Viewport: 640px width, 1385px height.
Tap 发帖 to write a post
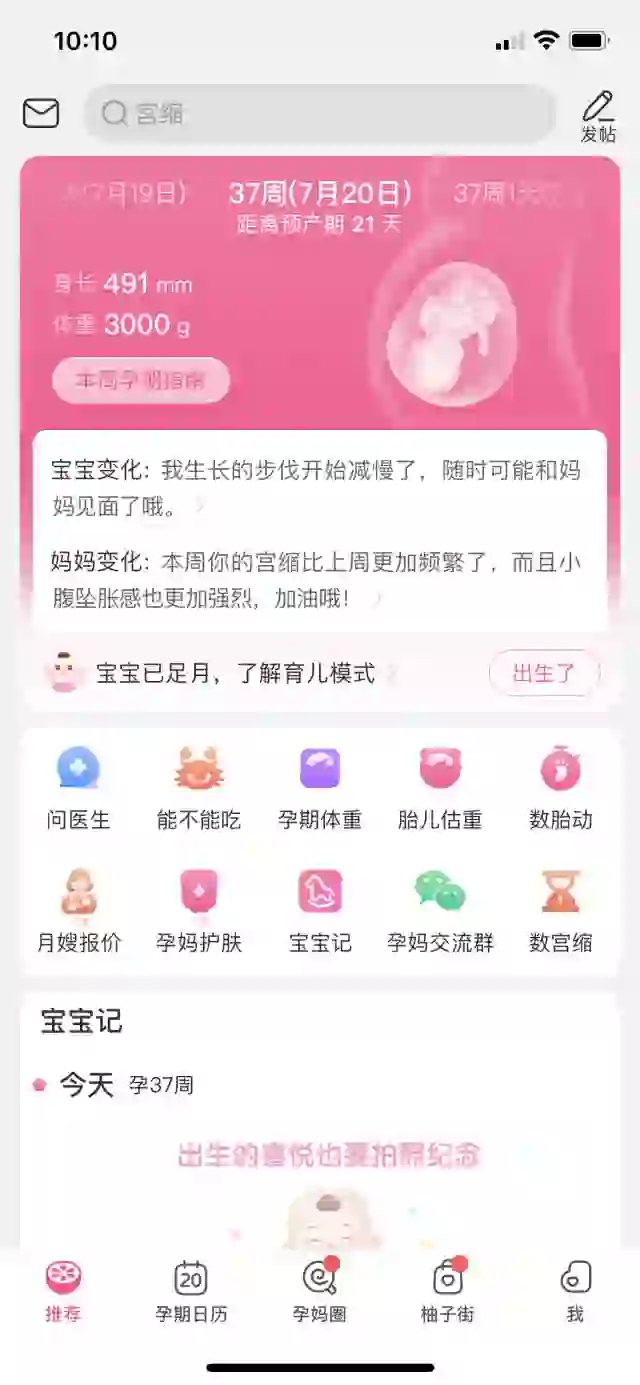click(x=598, y=116)
